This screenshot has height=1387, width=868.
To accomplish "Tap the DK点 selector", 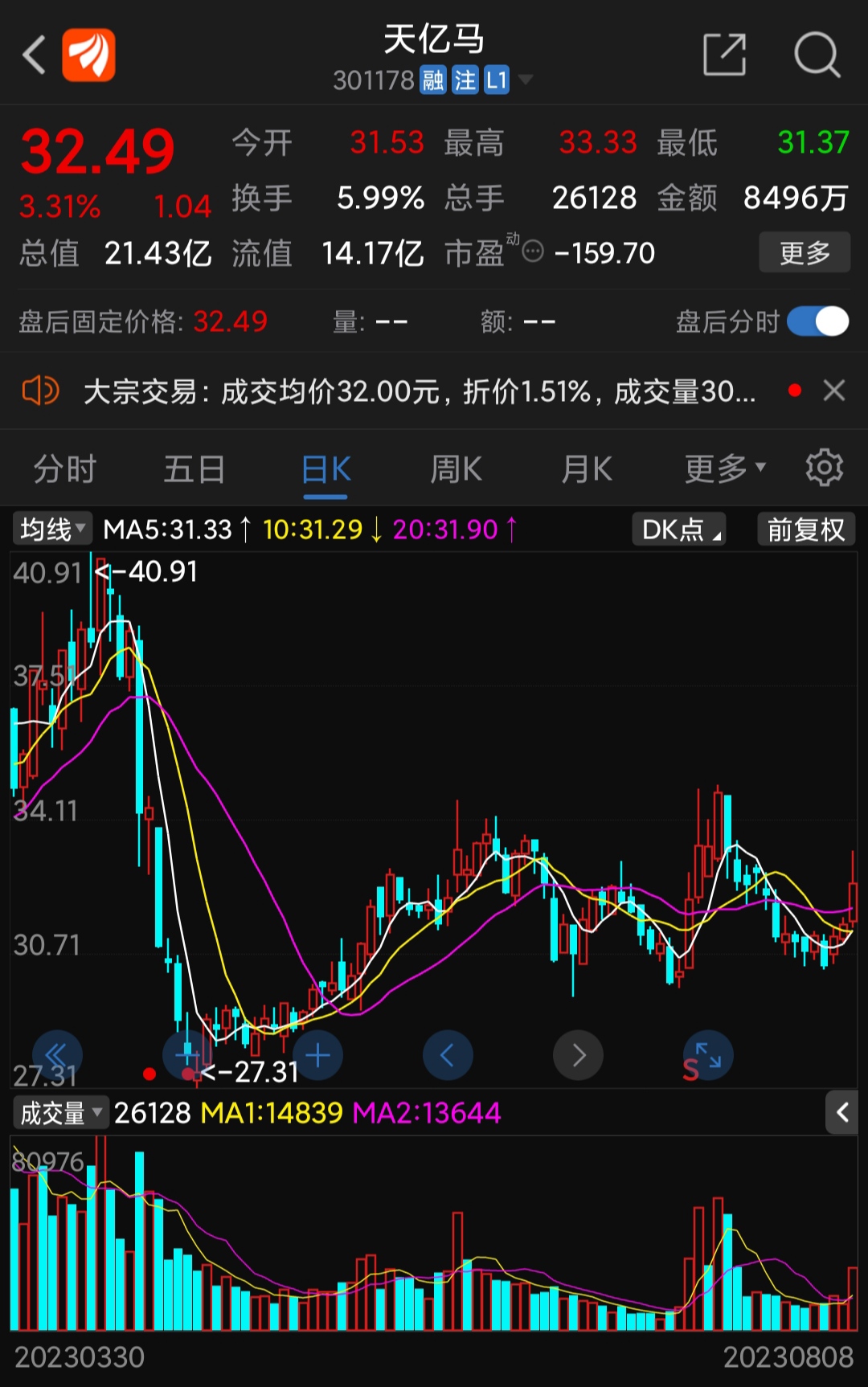I will tap(679, 530).
